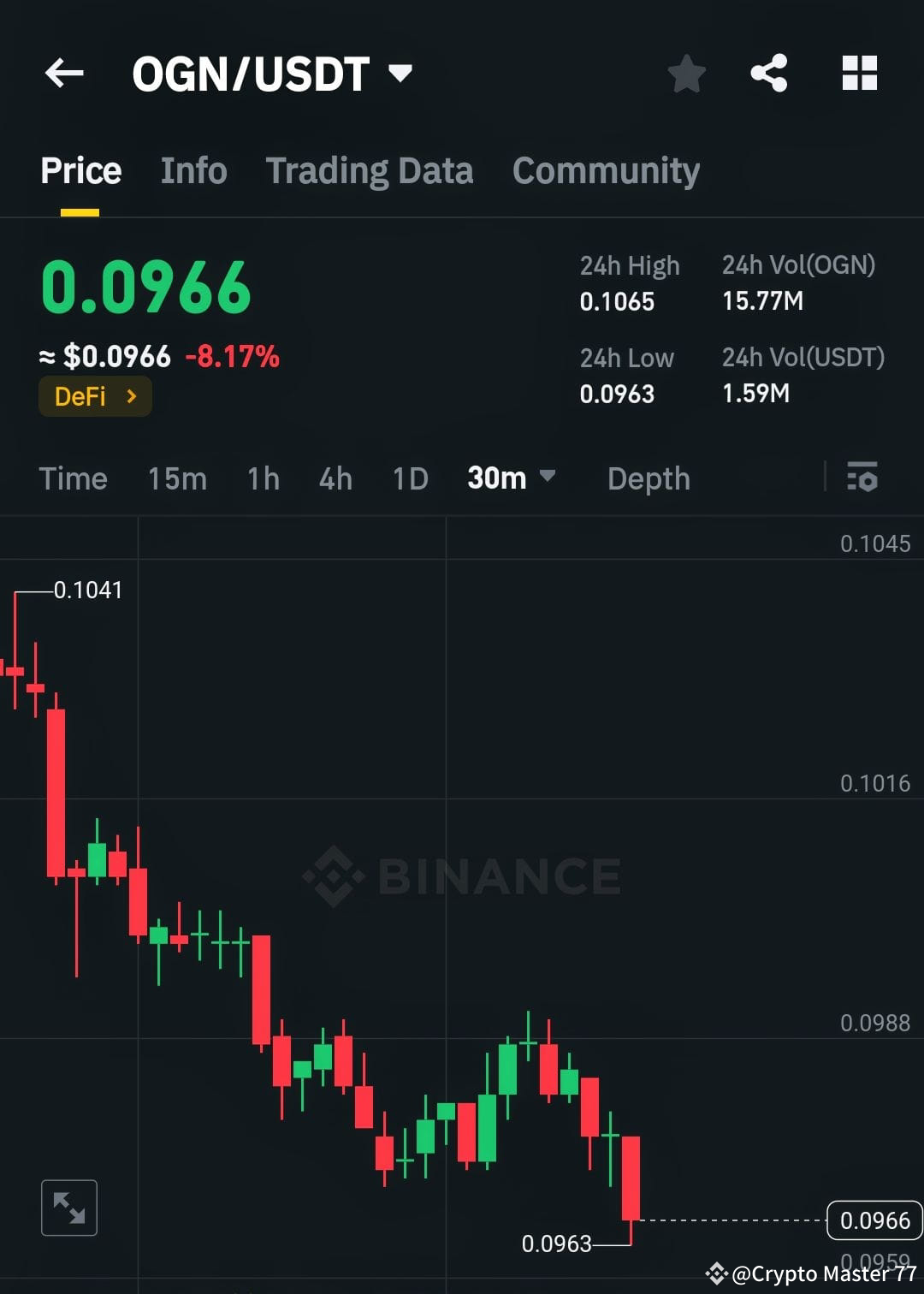Expand chart to fullscreen mode

pos(68,1207)
